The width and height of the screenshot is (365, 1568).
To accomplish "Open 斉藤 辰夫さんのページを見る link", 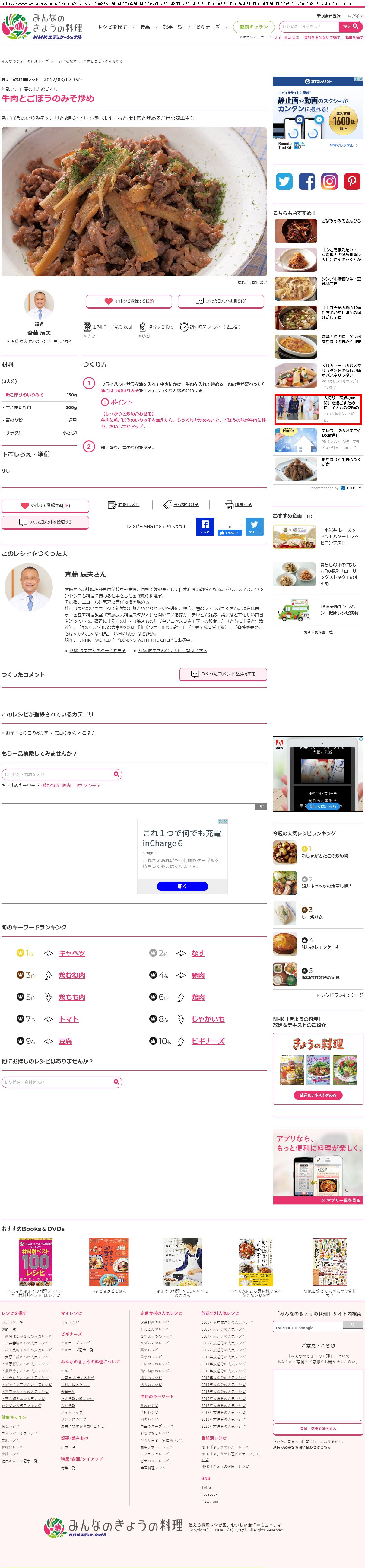I will click(97, 651).
